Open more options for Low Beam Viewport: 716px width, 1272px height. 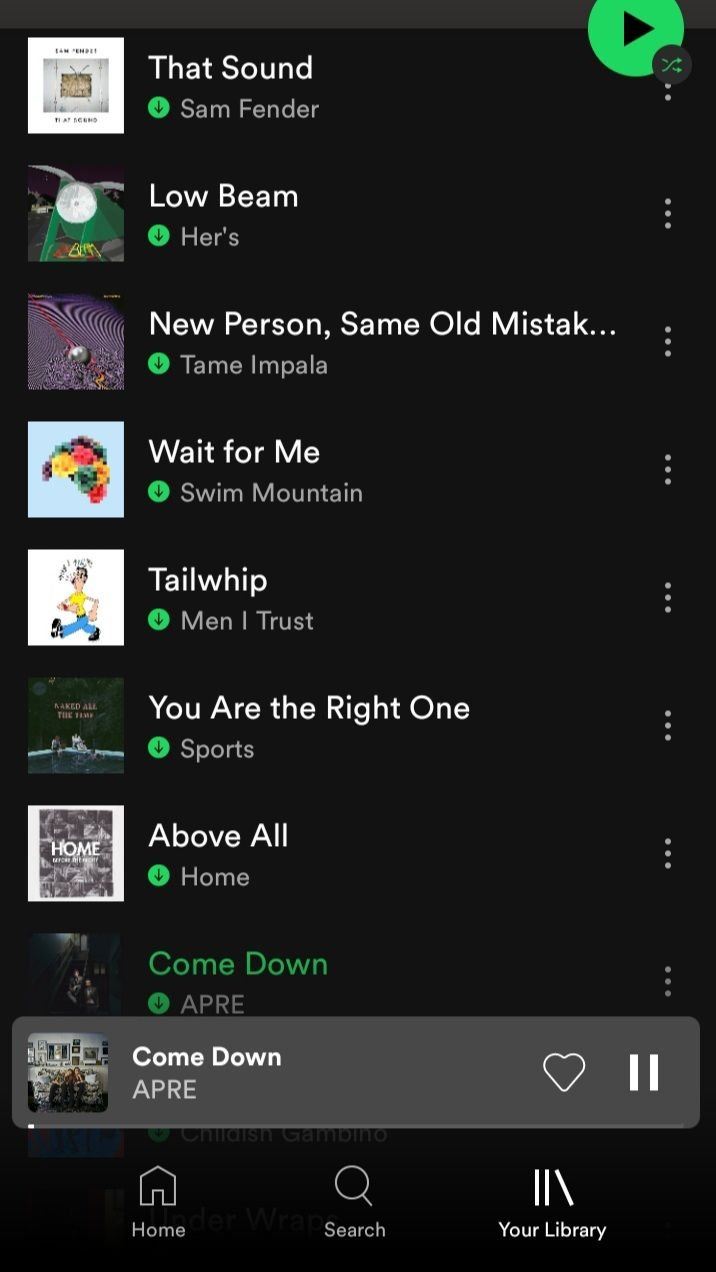pyautogui.click(x=668, y=213)
